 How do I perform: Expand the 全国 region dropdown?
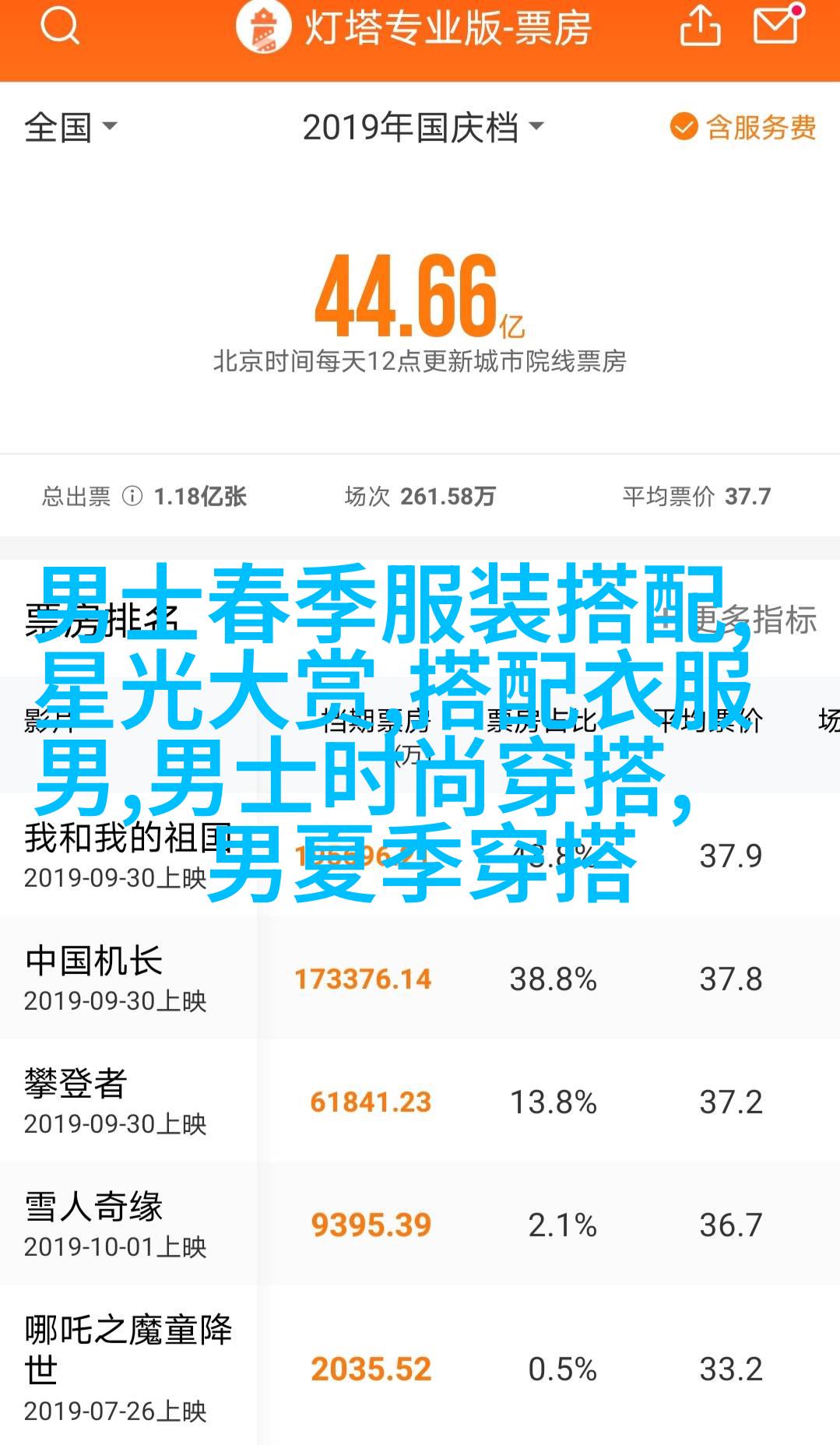[x=70, y=127]
